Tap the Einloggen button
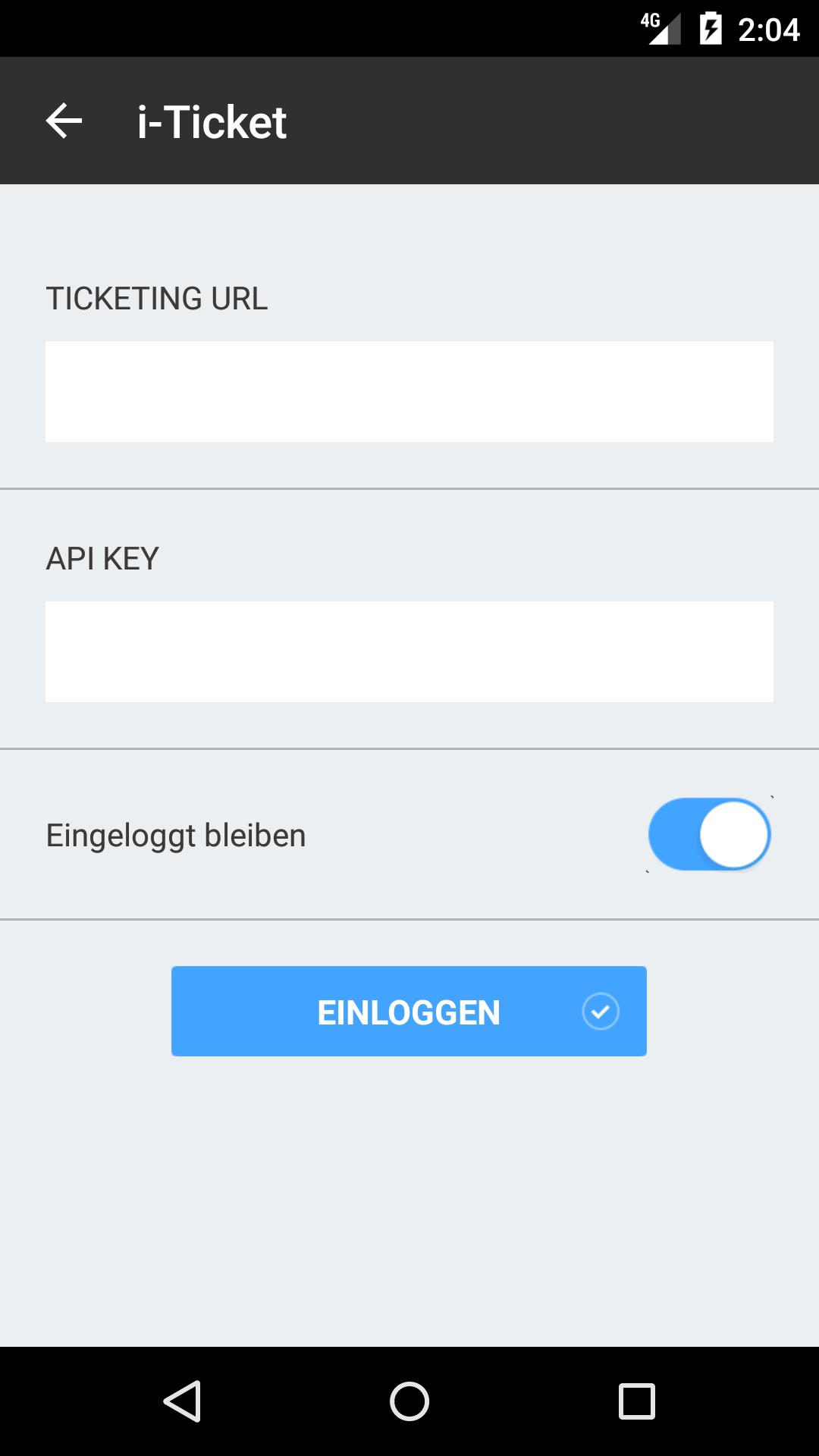 (x=409, y=1012)
